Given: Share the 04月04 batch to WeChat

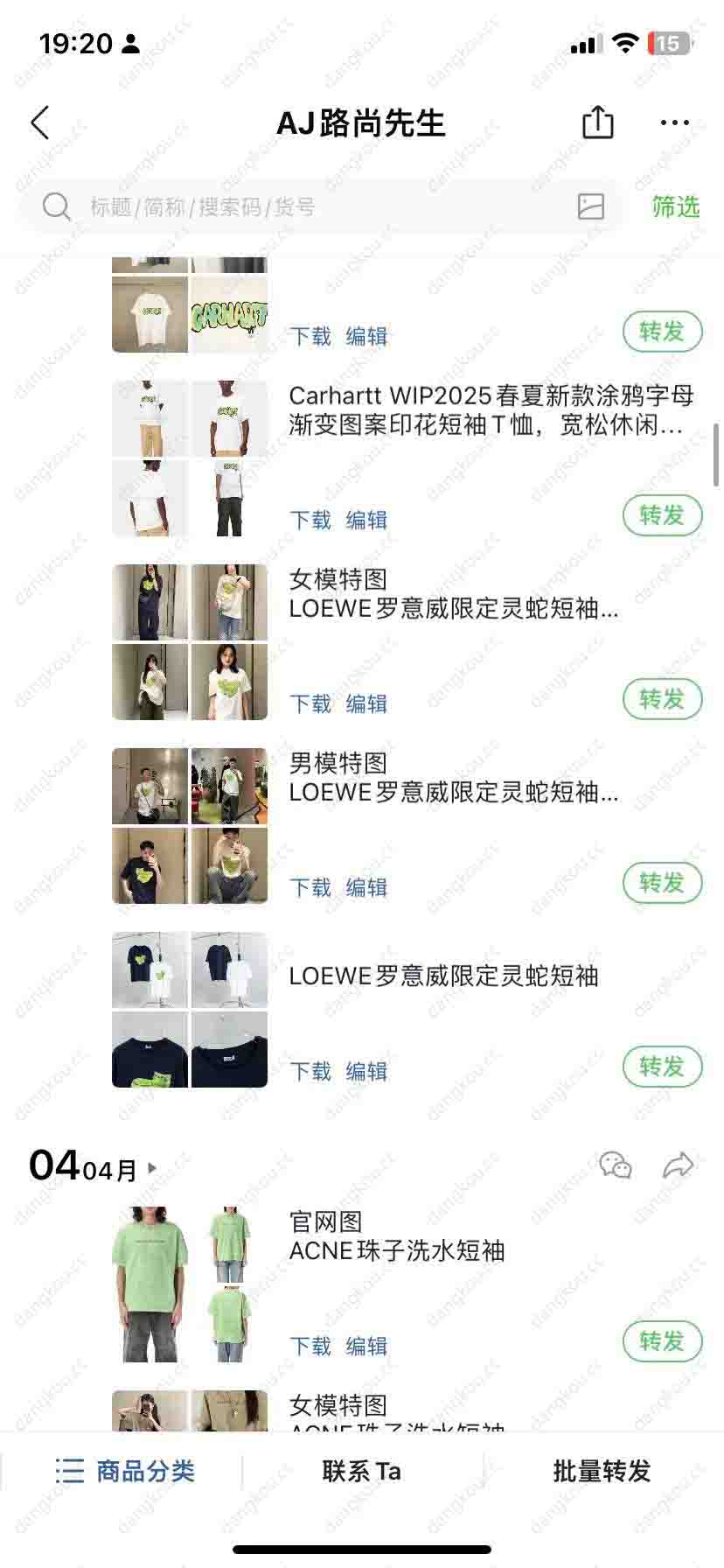Looking at the screenshot, I should coord(616,1165).
